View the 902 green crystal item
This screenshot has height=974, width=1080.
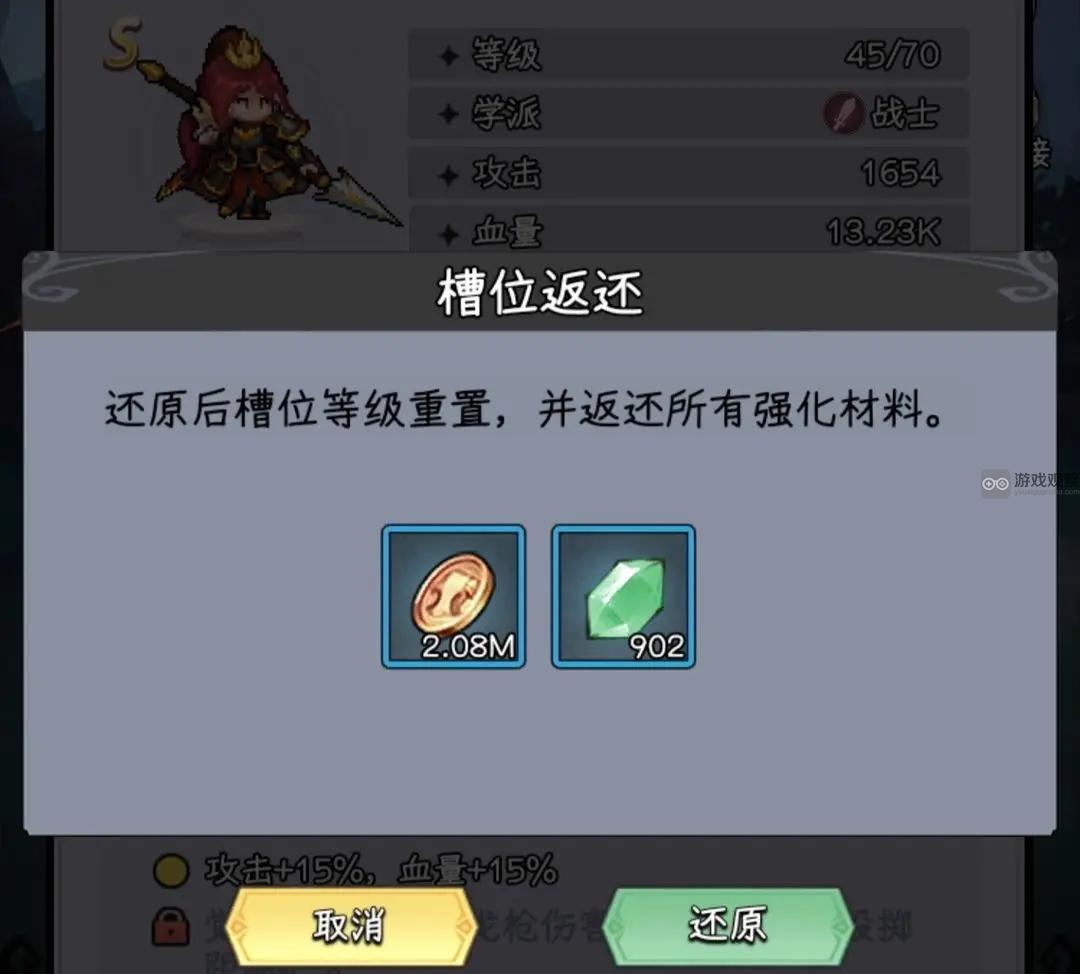tap(623, 597)
